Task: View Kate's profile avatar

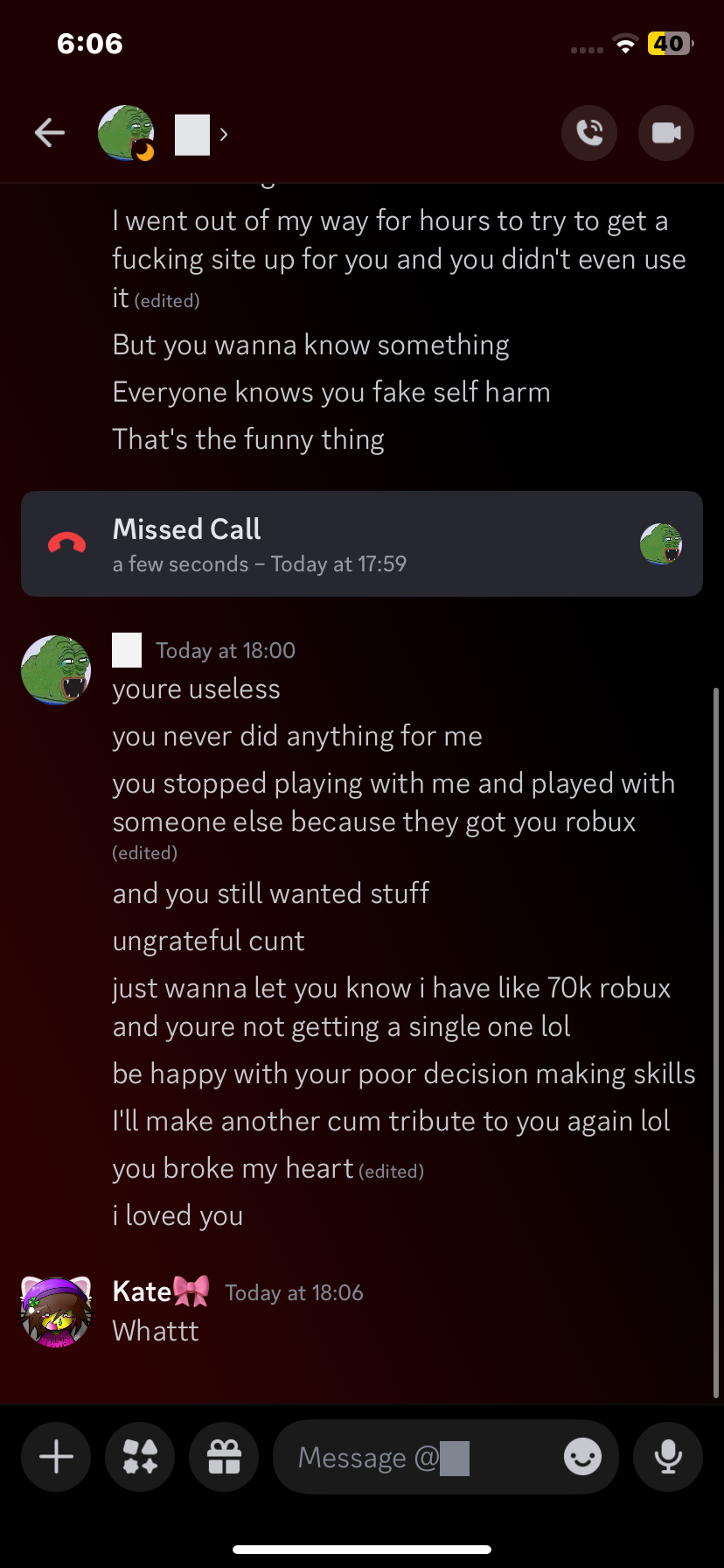Action: [56, 1311]
